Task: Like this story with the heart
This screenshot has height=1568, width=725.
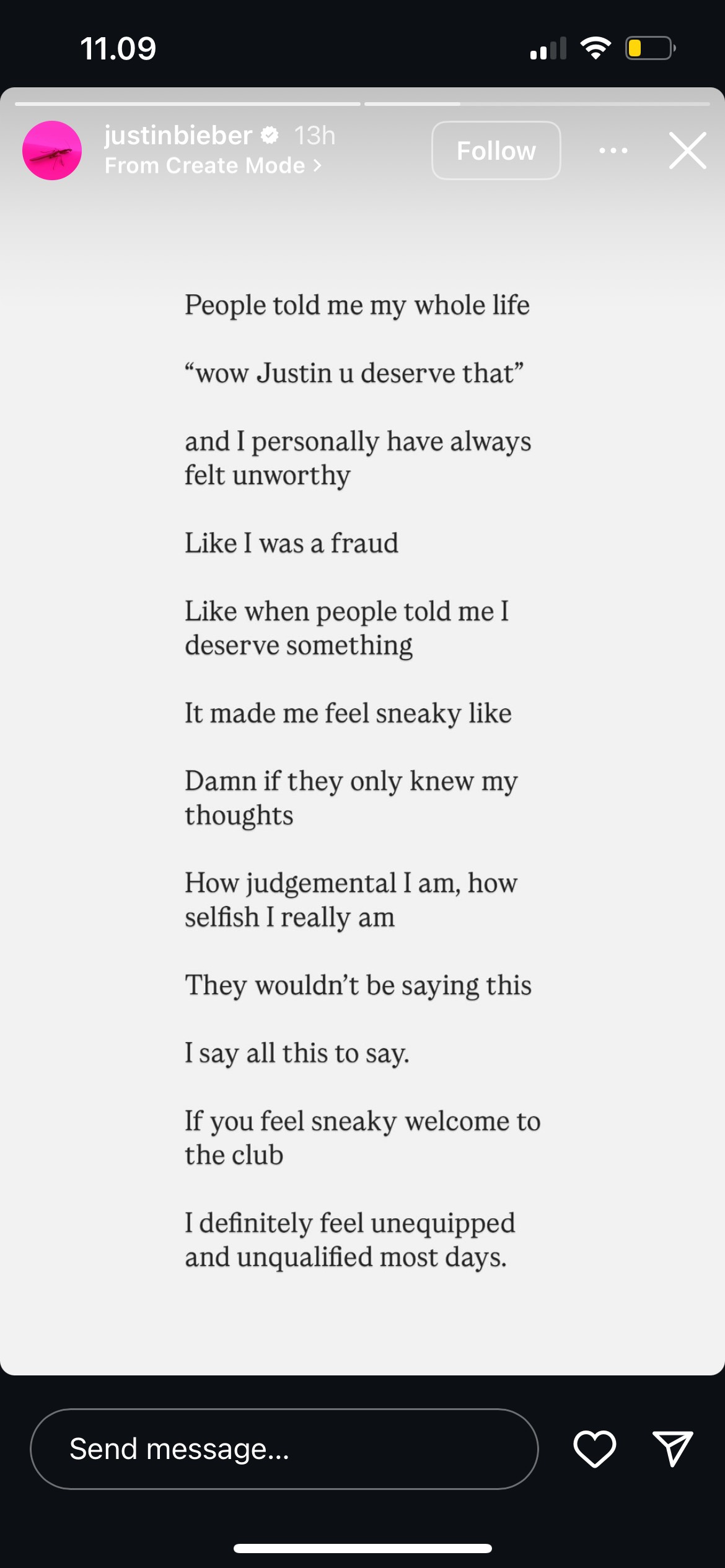Action: click(x=594, y=1448)
